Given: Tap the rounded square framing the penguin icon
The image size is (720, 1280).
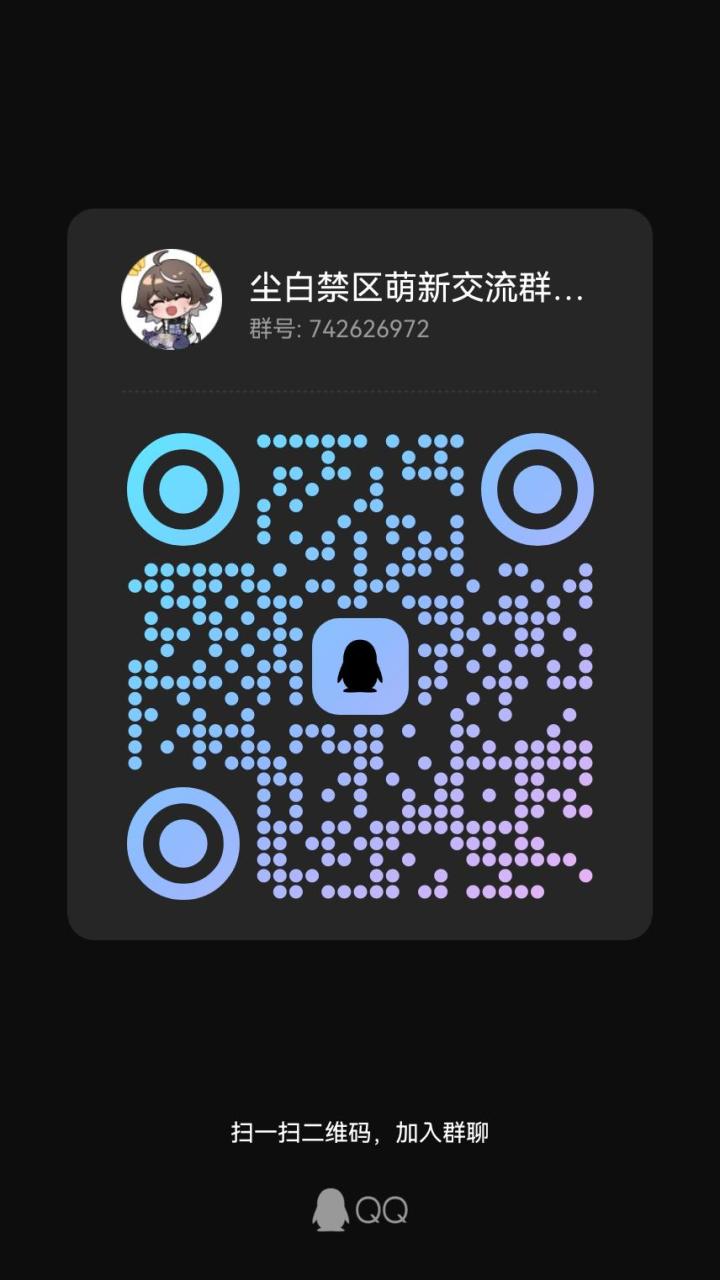Looking at the screenshot, I should (362, 663).
